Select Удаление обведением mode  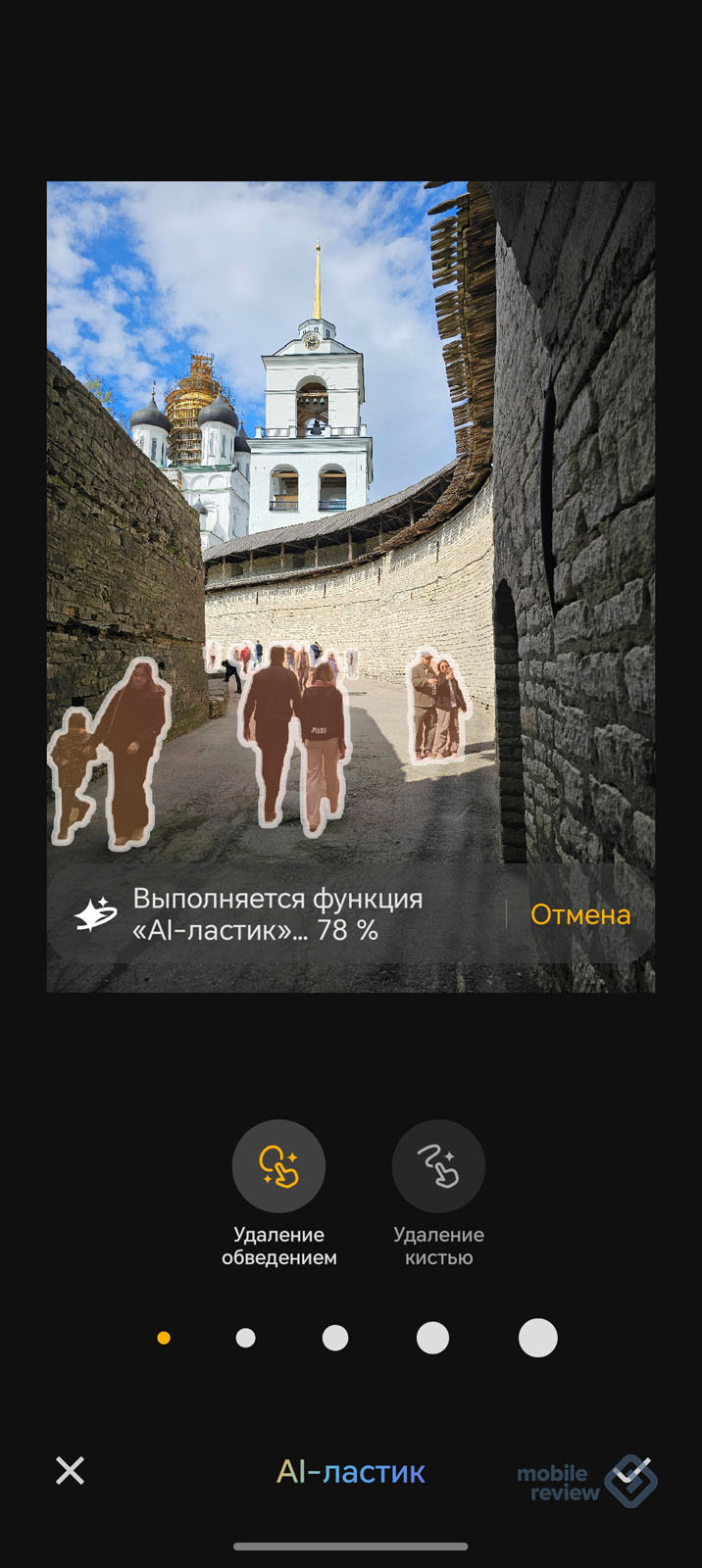[x=278, y=1167]
